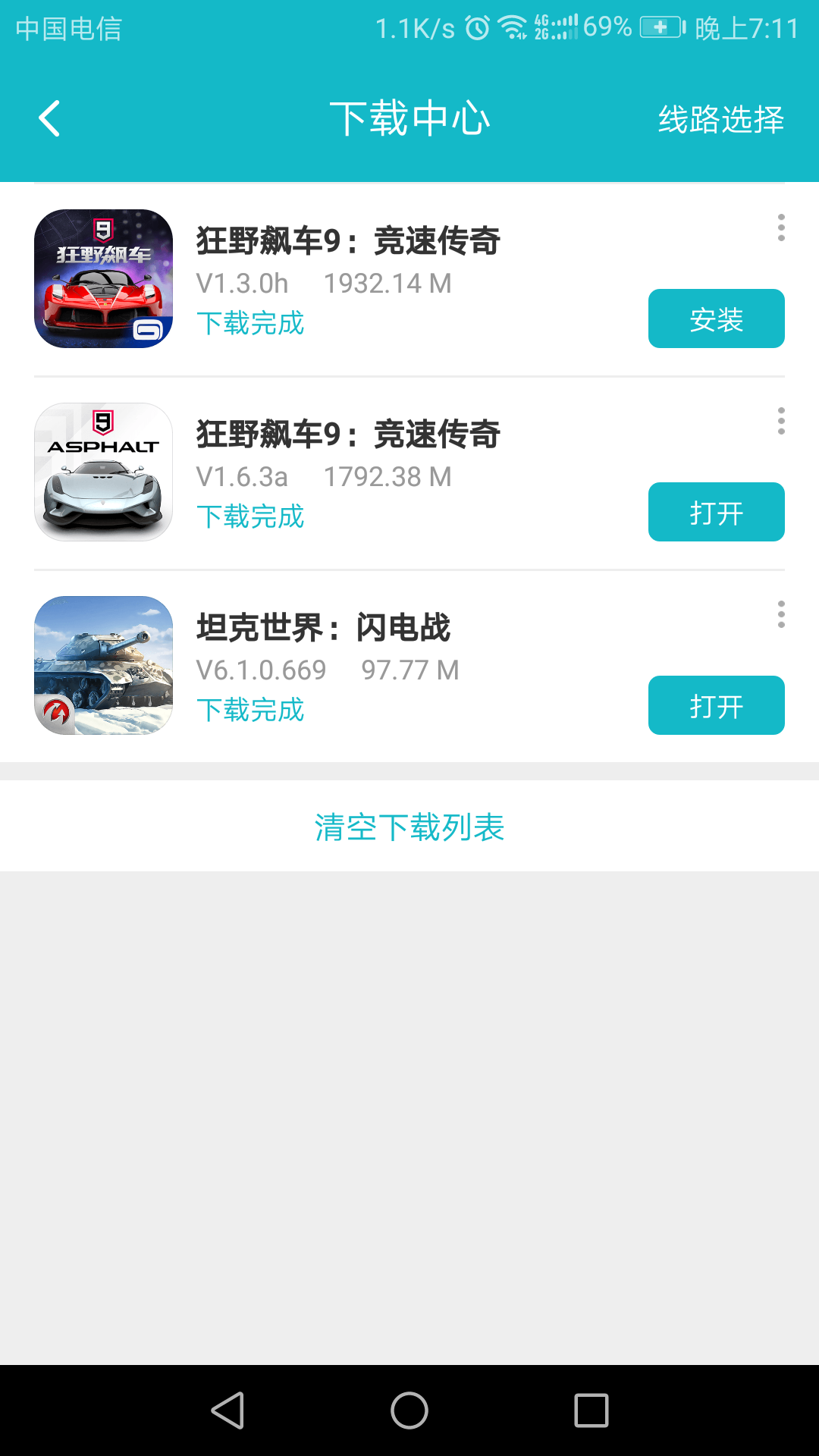Open more options for 坦克世界：闪电战
819x1456 pixels.
781,614
